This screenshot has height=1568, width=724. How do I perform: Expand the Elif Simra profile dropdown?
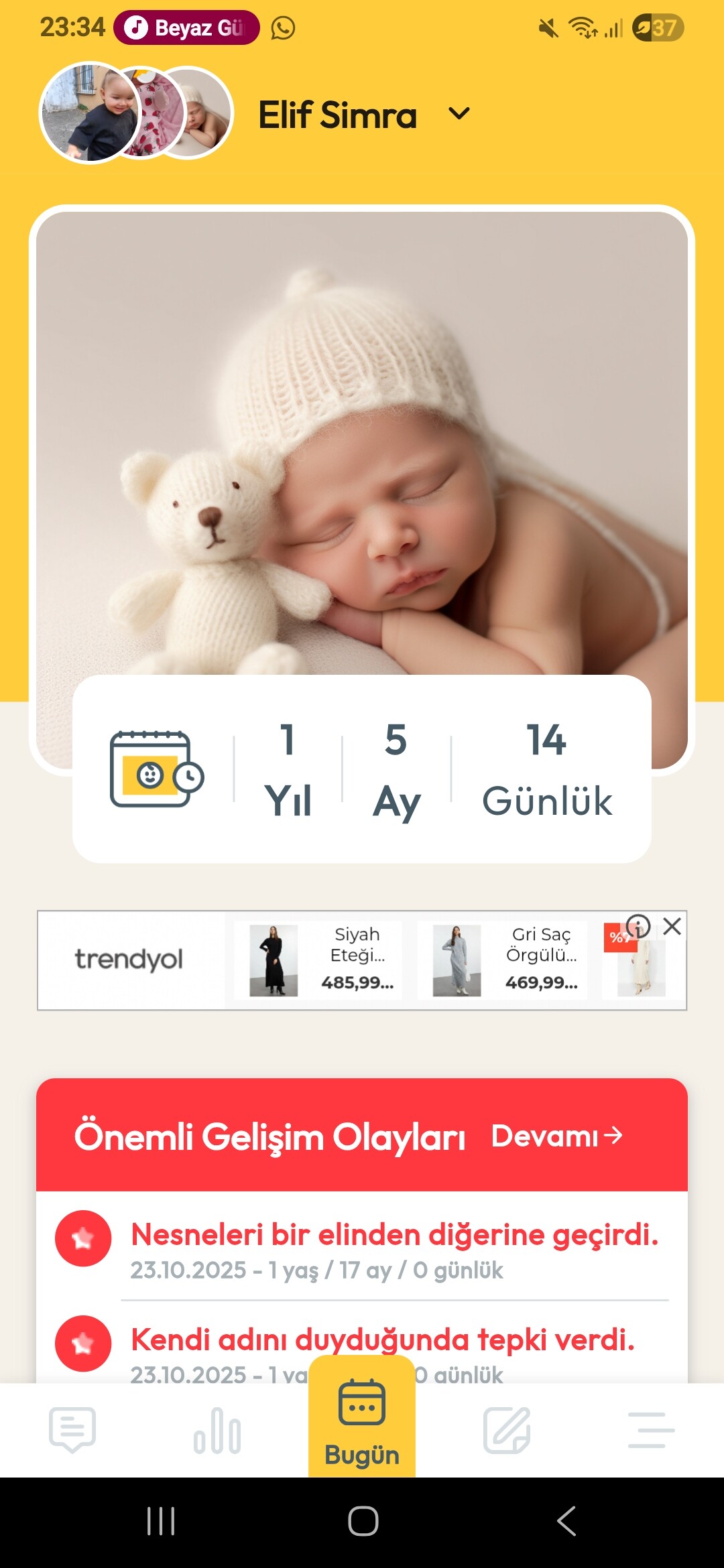click(459, 114)
